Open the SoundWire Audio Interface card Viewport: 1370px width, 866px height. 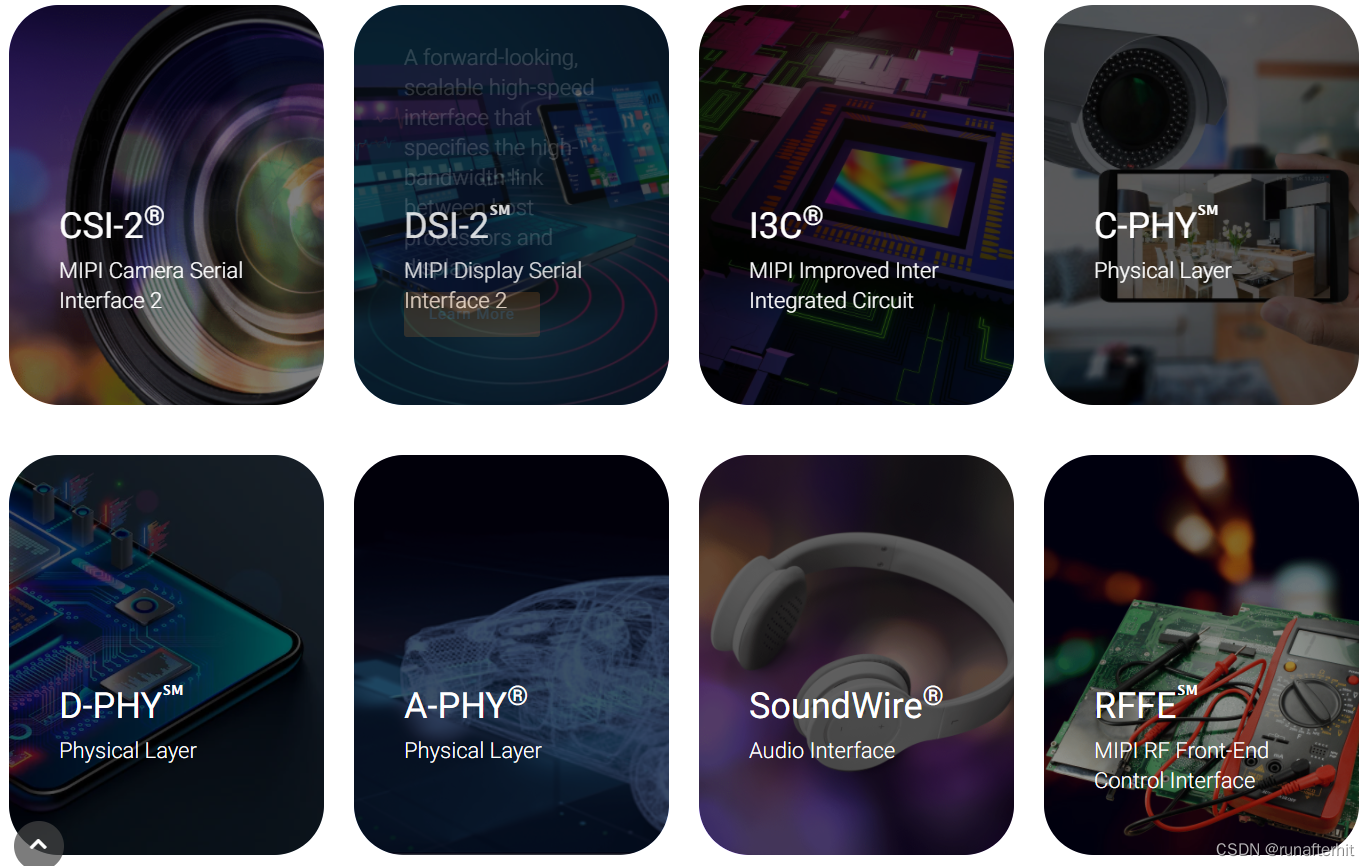click(x=856, y=655)
